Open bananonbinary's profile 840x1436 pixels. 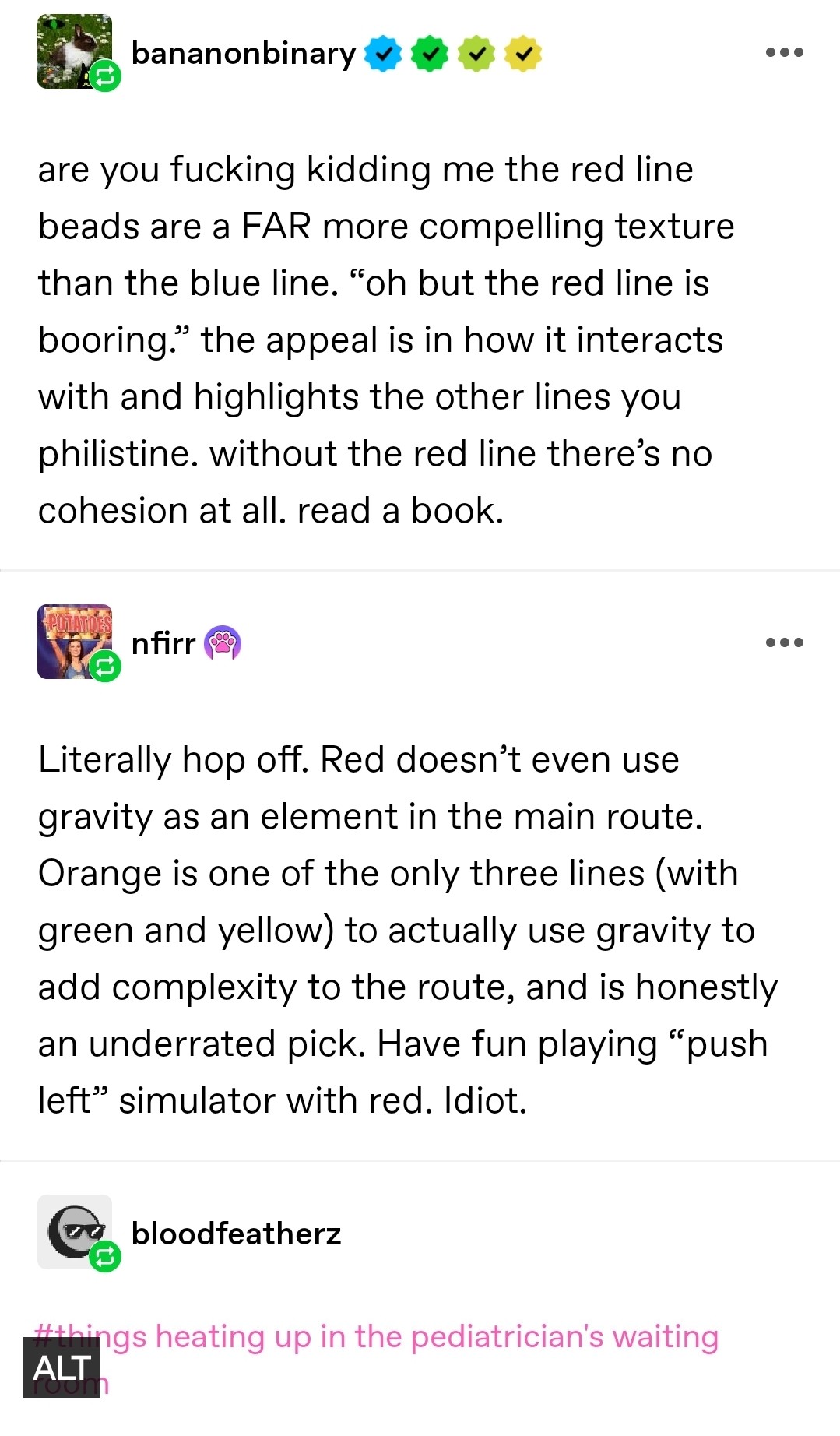point(243,54)
